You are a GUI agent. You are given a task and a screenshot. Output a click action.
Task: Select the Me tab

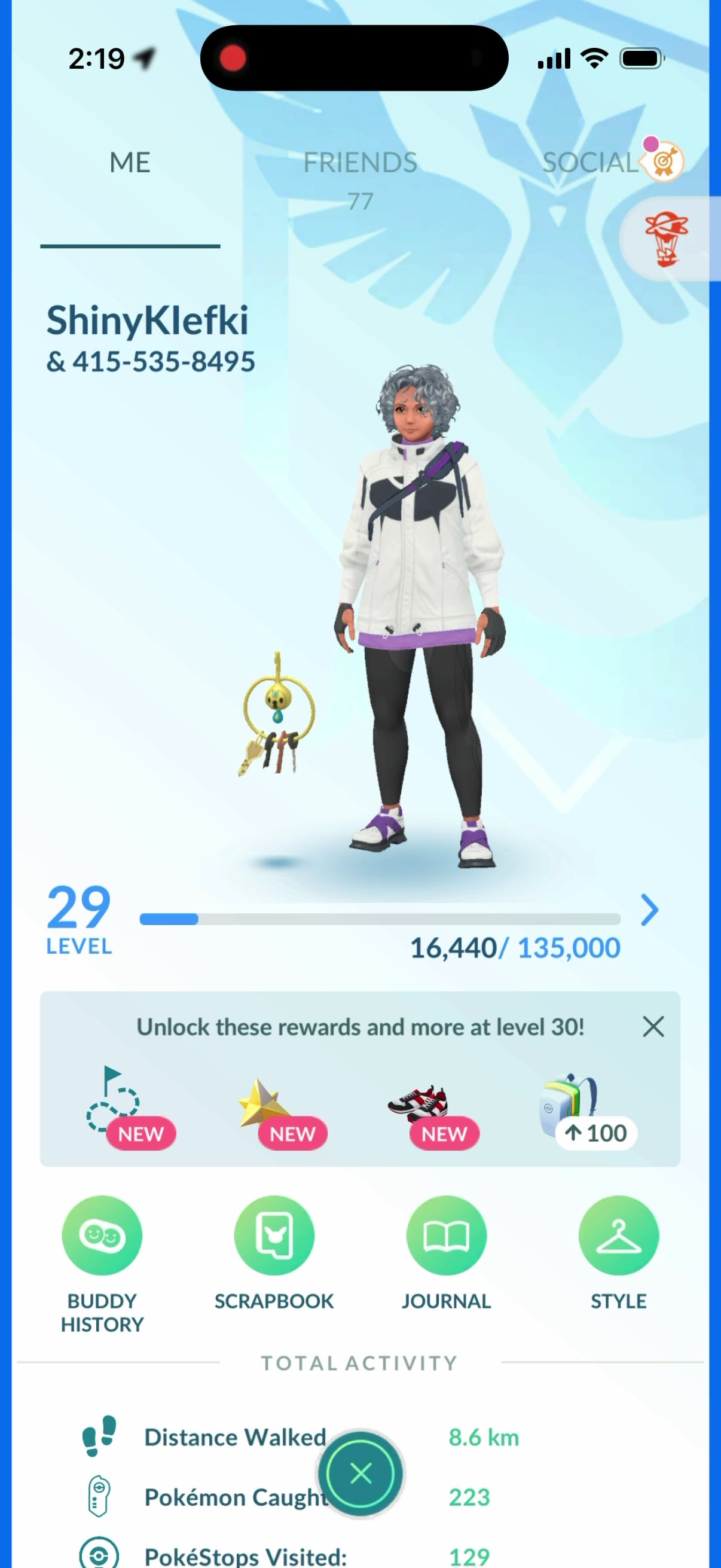pos(130,163)
